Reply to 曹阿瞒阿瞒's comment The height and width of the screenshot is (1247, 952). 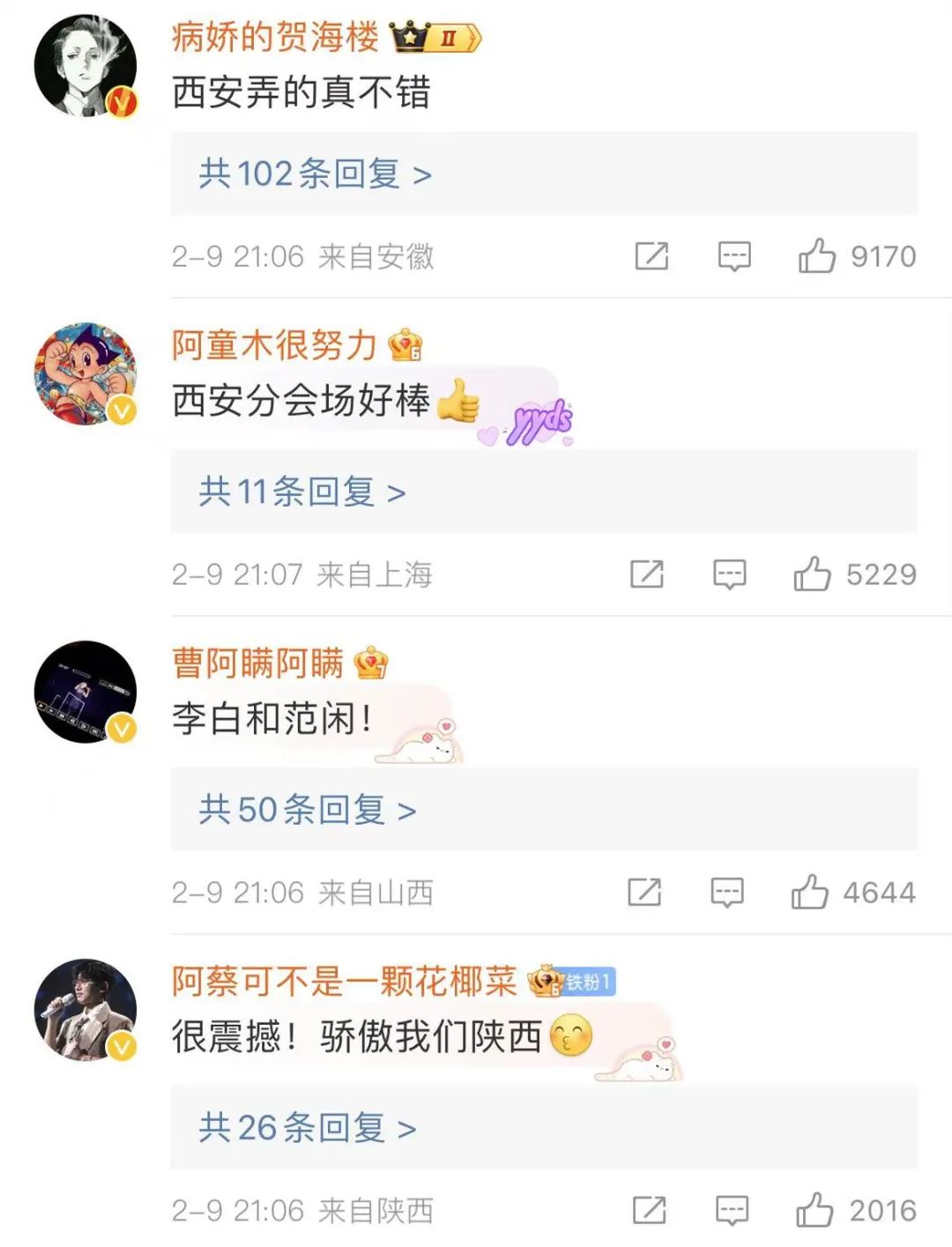pyautogui.click(x=727, y=893)
